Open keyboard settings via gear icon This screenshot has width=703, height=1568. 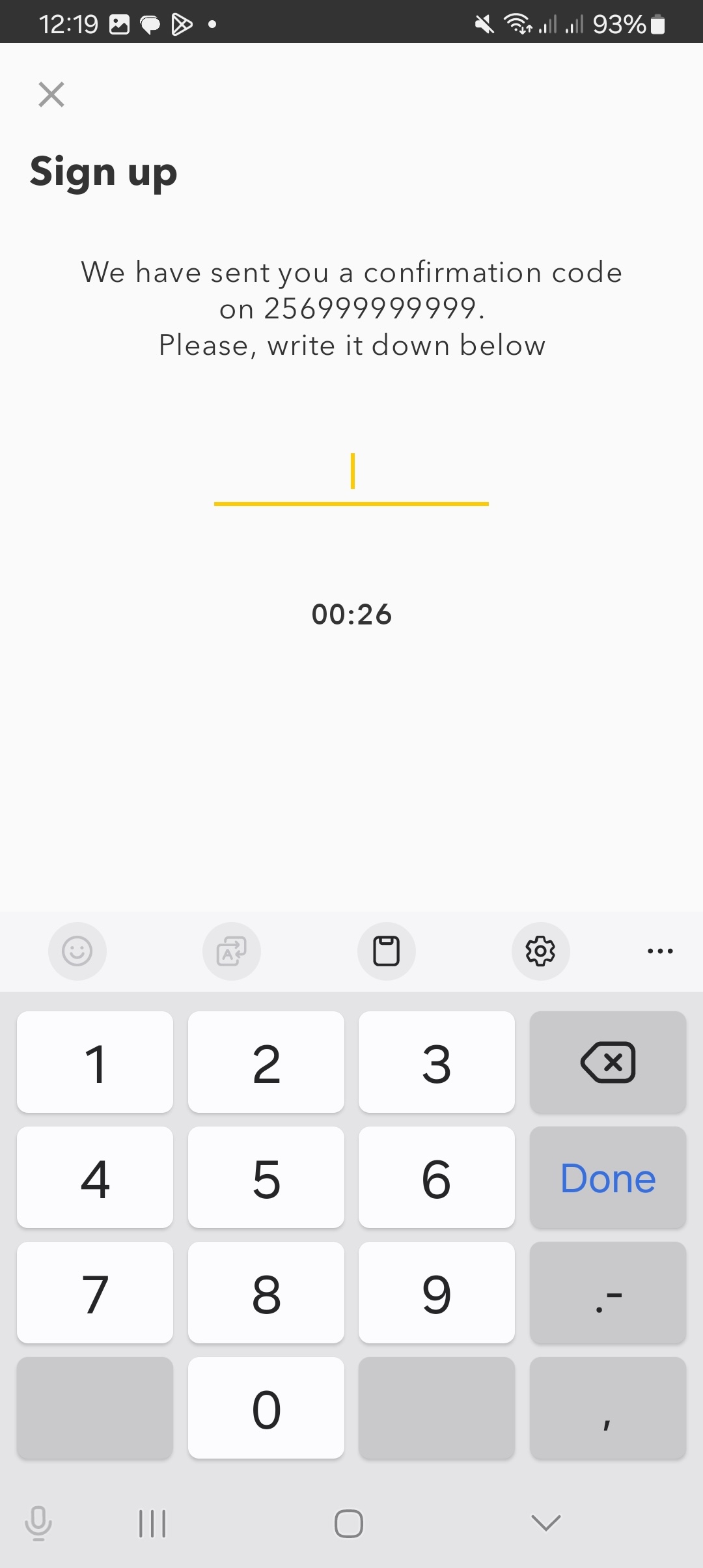[540, 951]
